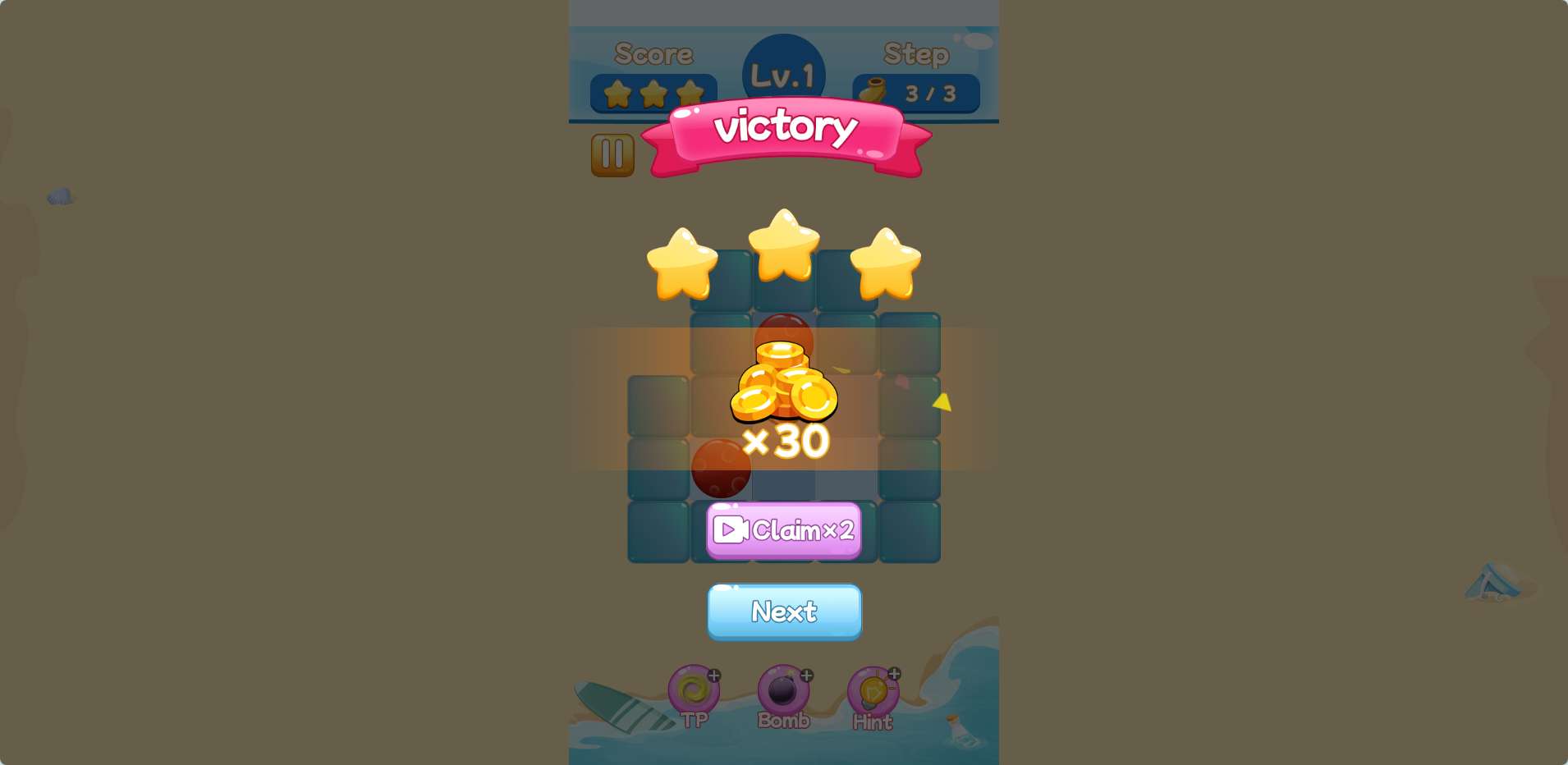Pause the game

(x=612, y=155)
